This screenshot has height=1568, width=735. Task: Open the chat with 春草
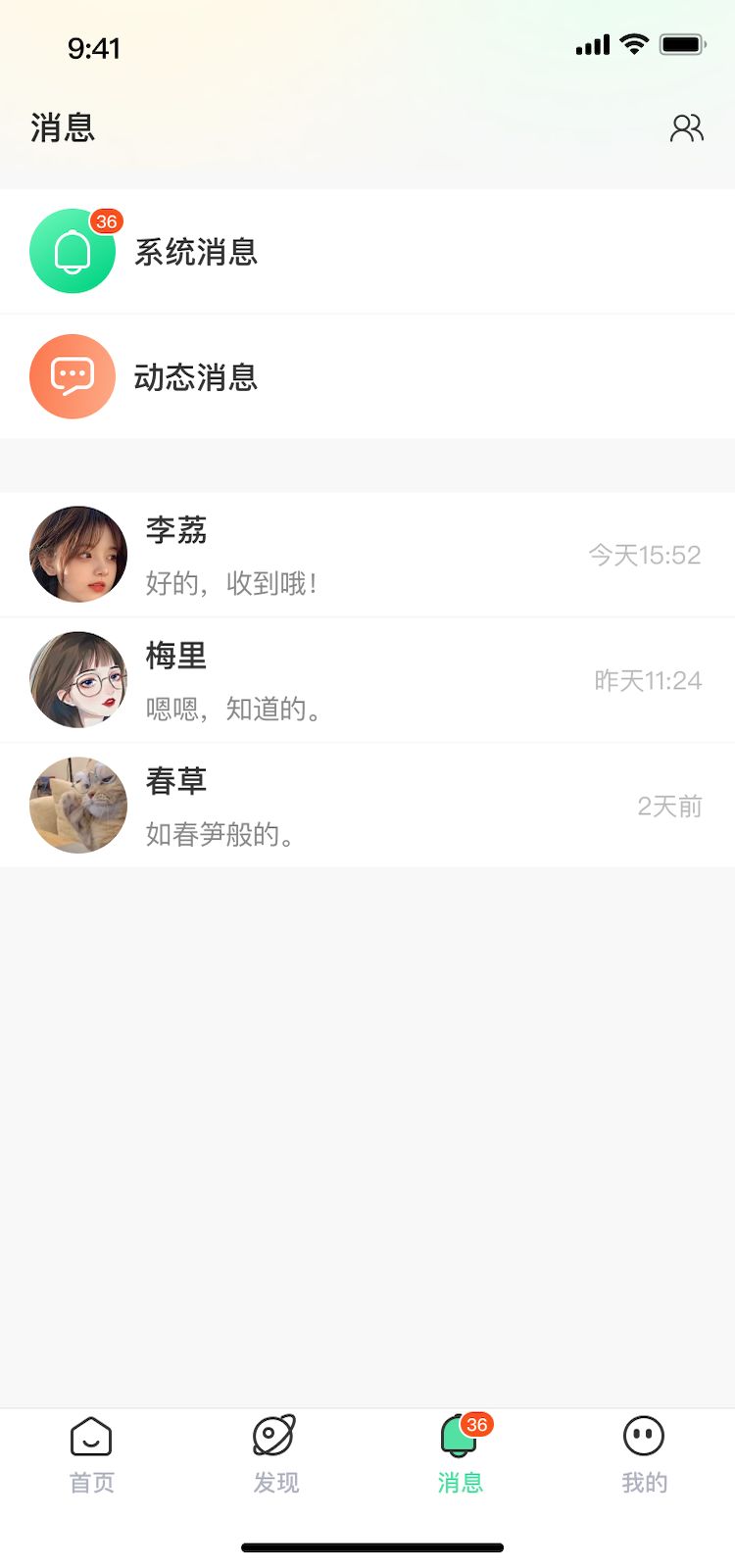click(367, 806)
